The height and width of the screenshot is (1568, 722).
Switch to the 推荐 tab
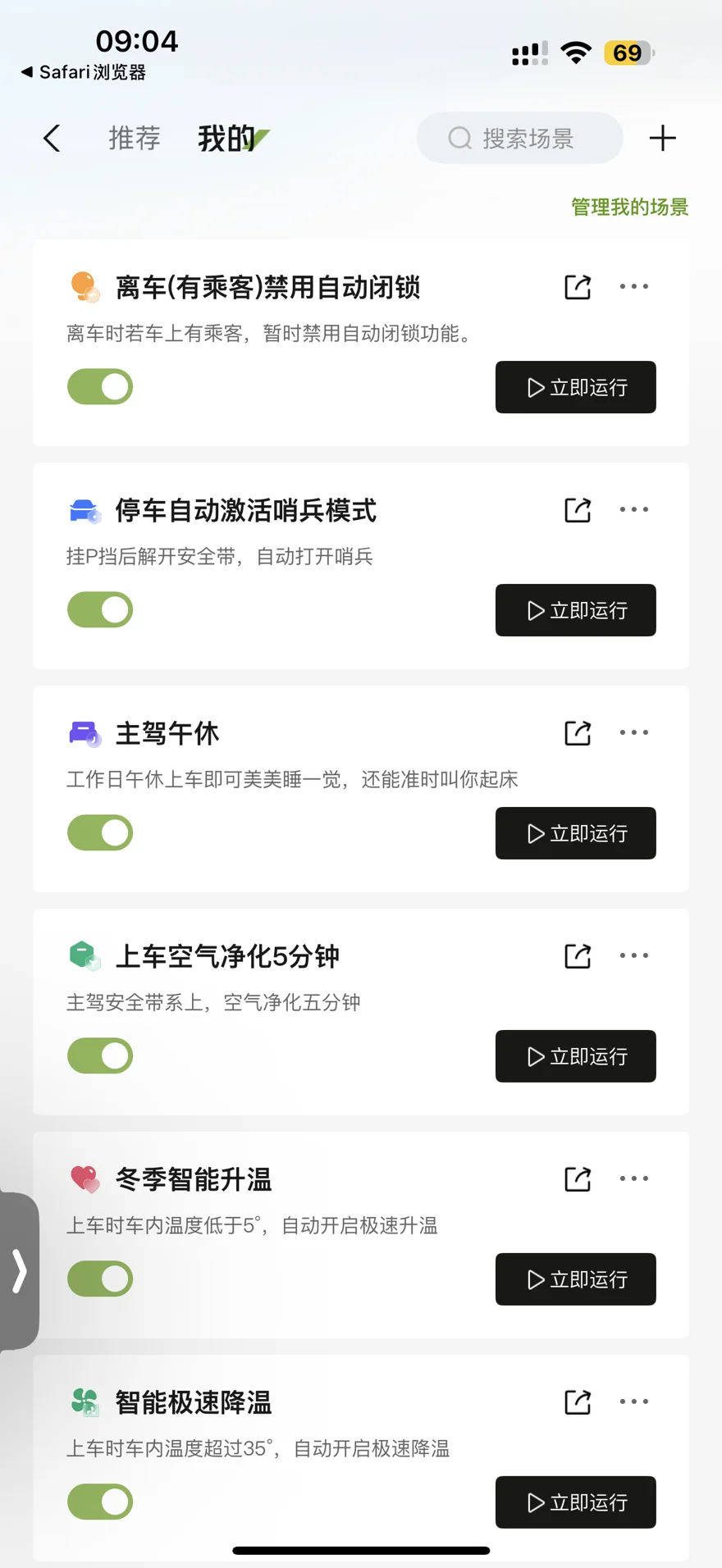(x=135, y=139)
